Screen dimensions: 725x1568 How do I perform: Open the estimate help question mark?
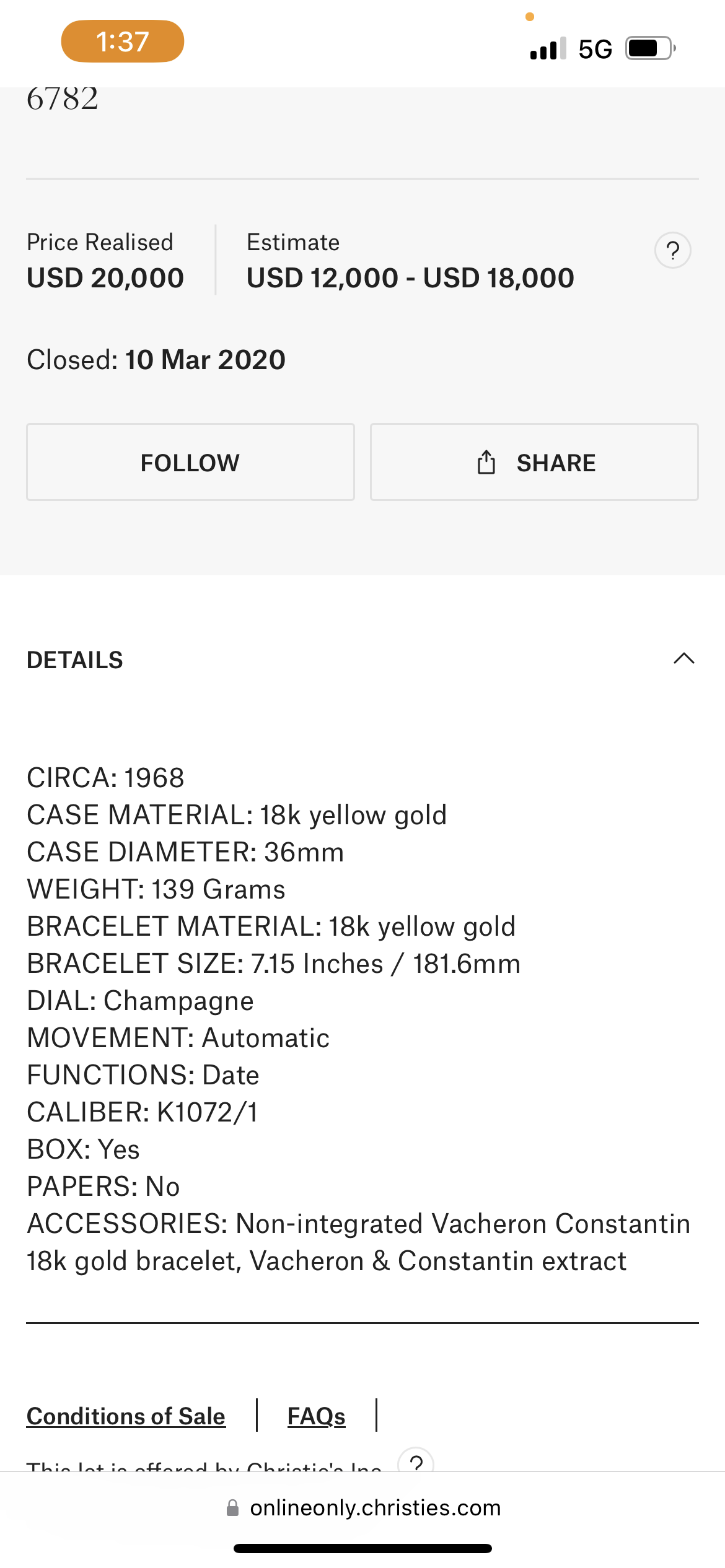click(x=672, y=251)
